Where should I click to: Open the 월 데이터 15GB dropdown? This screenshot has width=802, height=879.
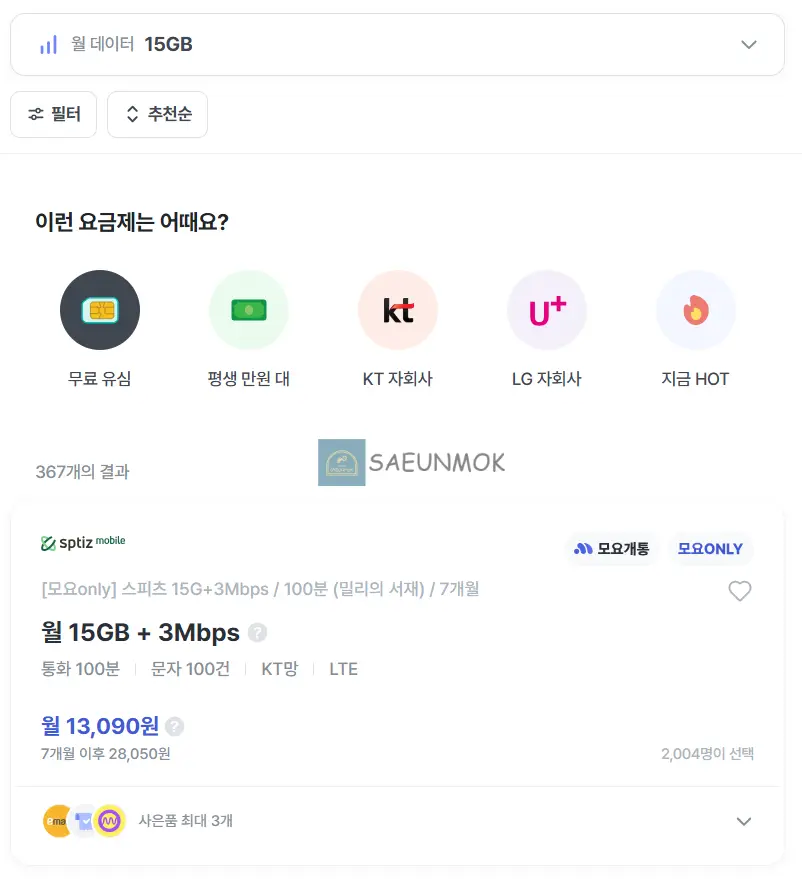(396, 44)
